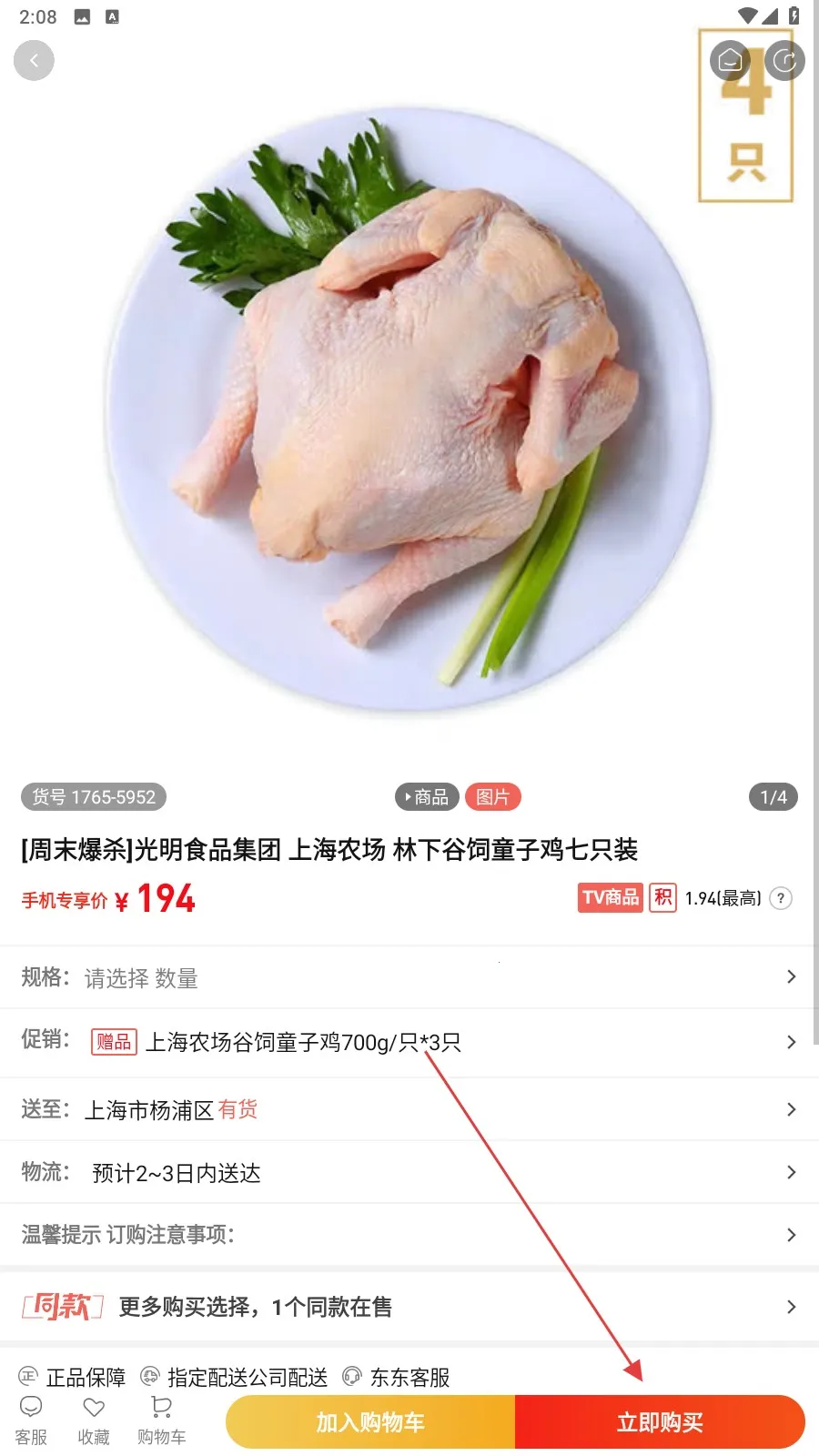Viewport: 819px width, 1456px height.
Task: Click the 东东客服 service icon
Action: 353,1377
